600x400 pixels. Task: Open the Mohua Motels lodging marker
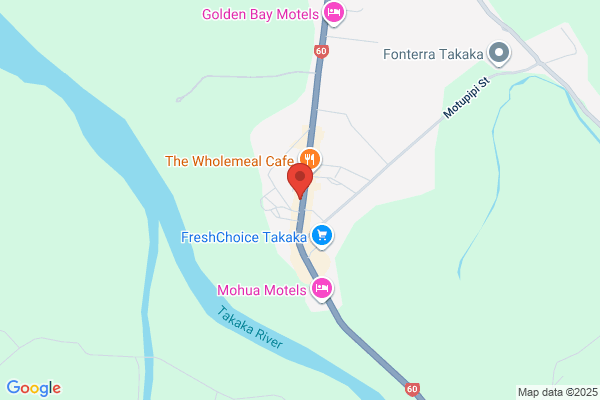321,289
